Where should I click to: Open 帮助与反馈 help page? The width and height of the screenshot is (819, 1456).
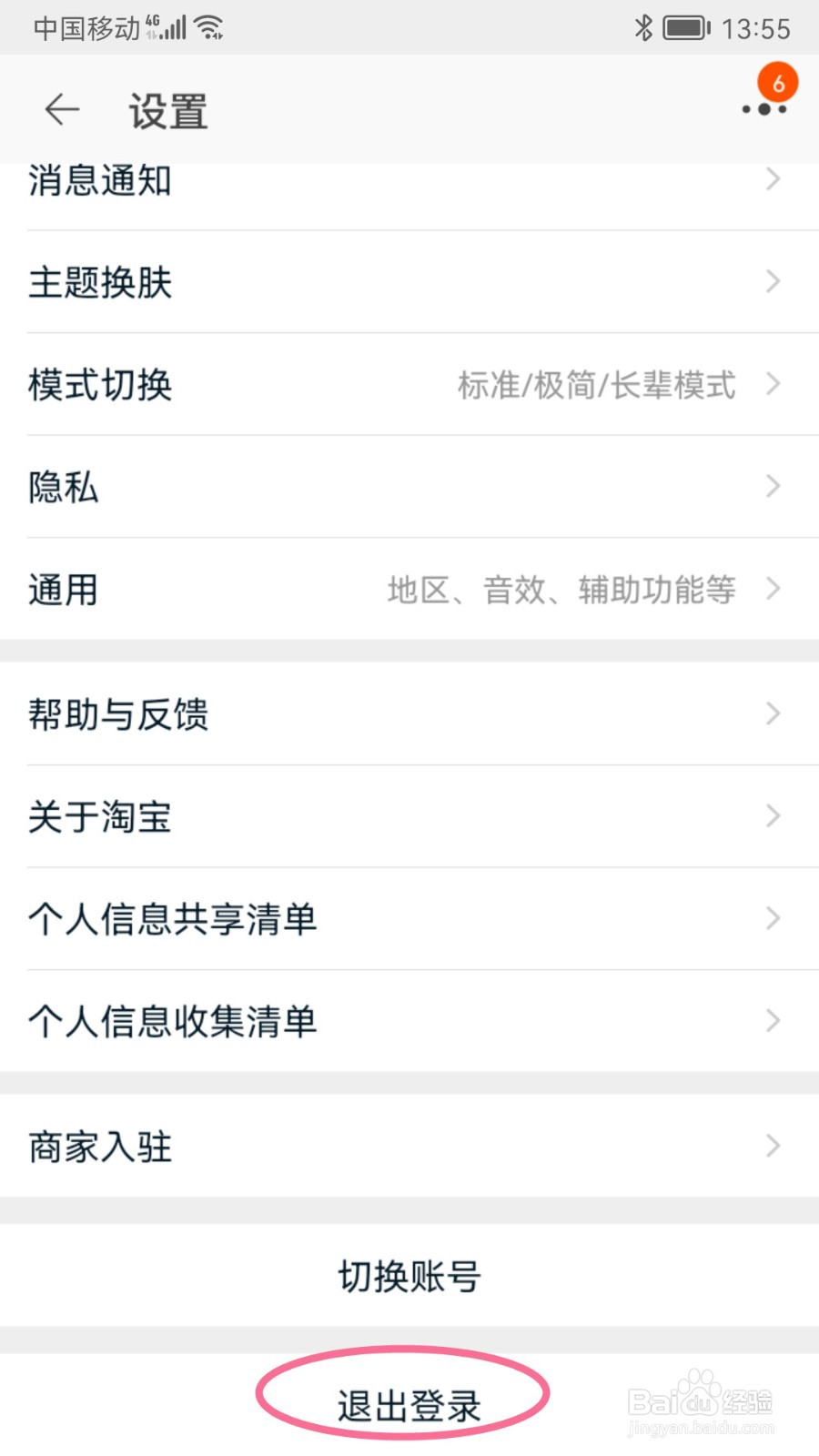pos(409,714)
